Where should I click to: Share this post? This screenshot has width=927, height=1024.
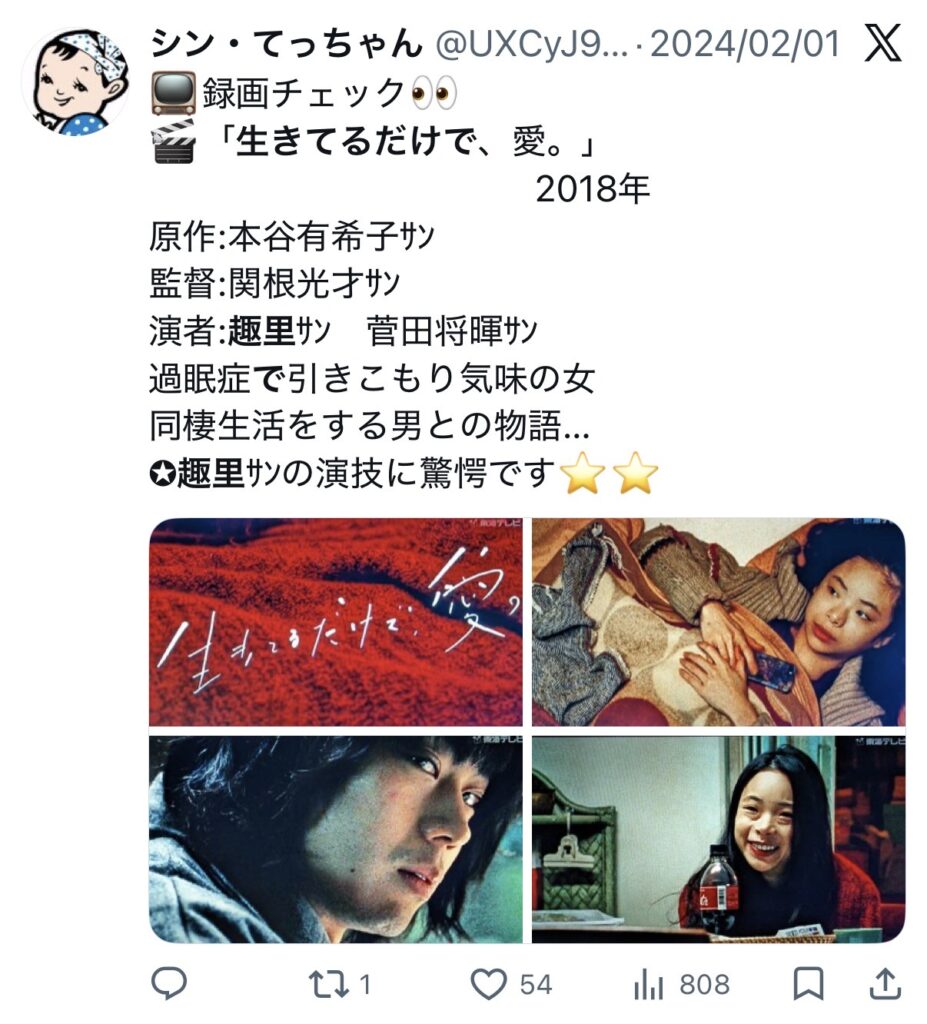[885, 984]
